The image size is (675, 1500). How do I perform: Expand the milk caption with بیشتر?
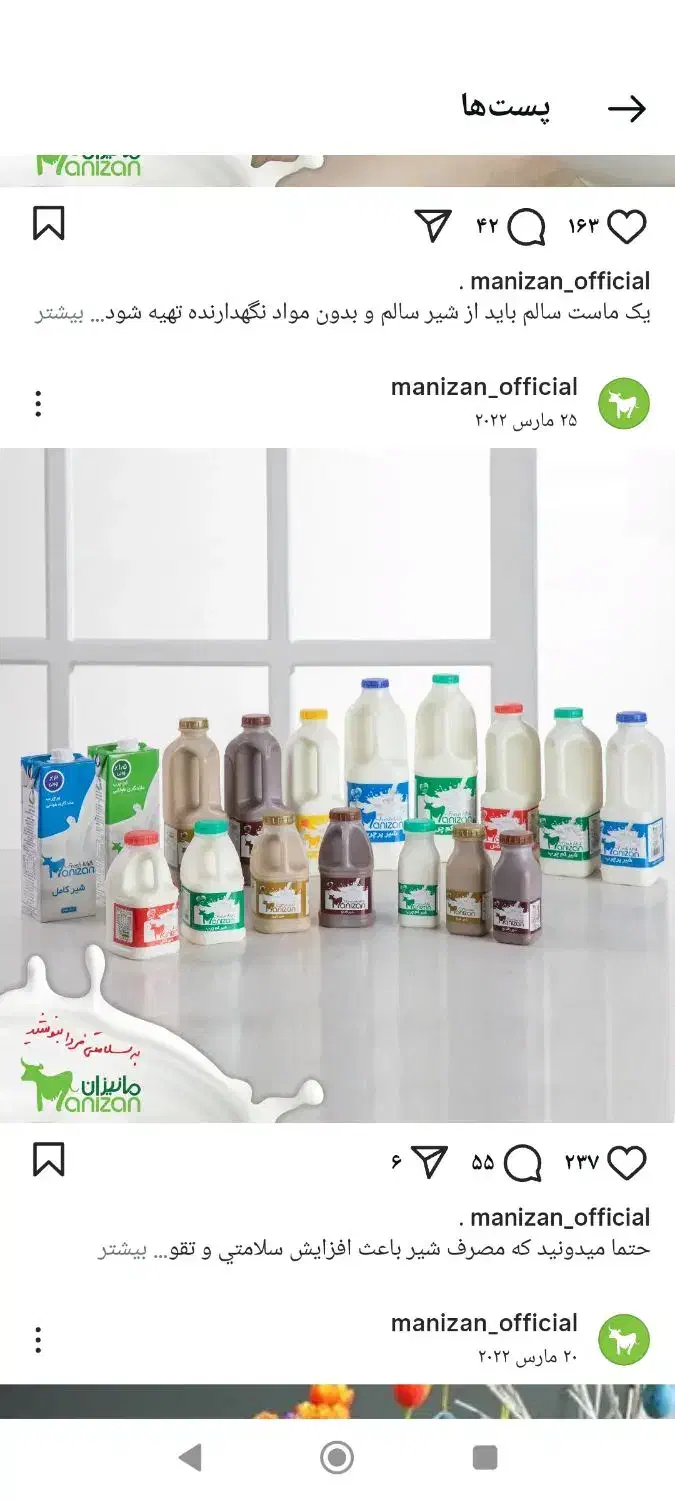pyautogui.click(x=122, y=1250)
